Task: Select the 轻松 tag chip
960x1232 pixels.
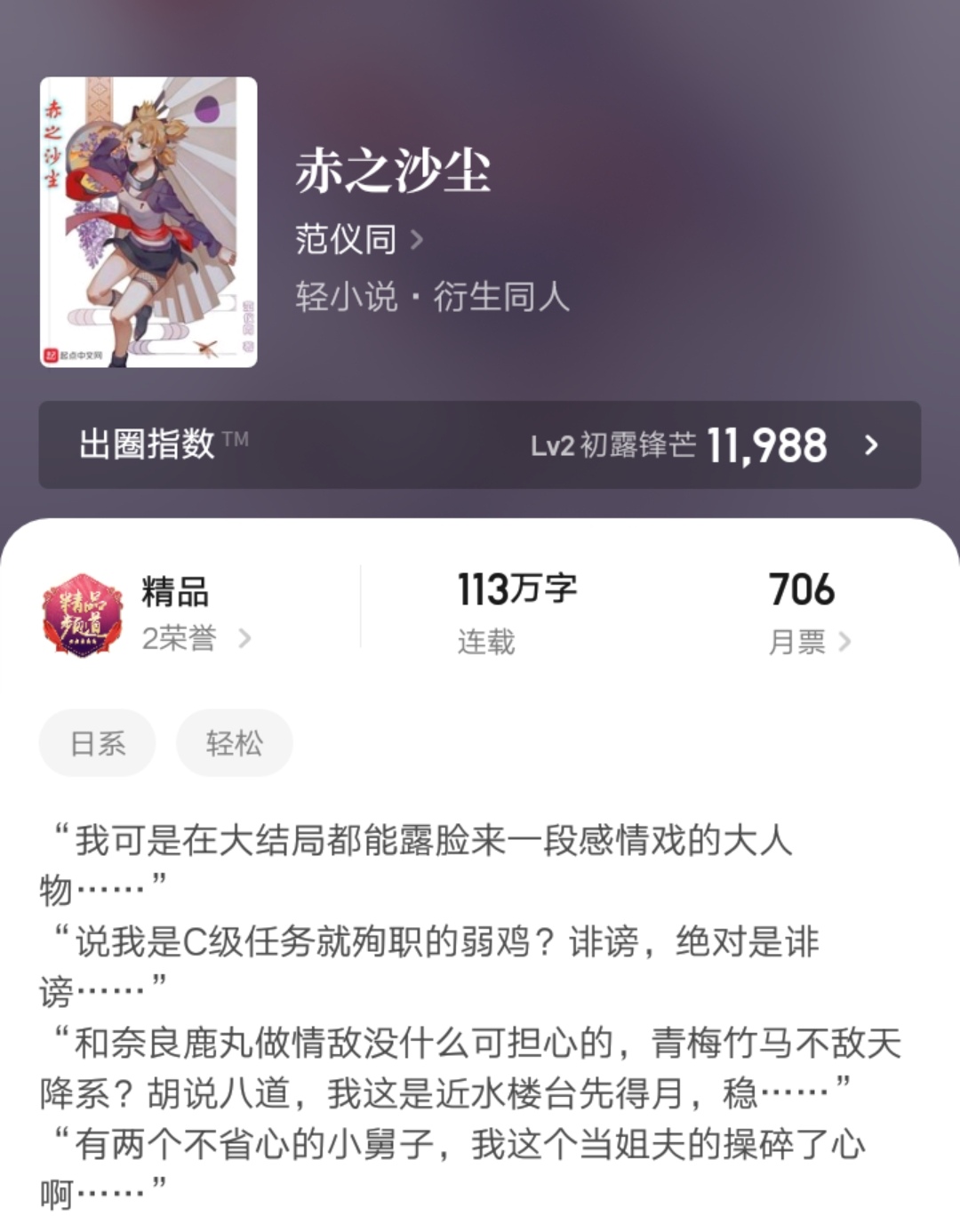Action: click(x=235, y=743)
